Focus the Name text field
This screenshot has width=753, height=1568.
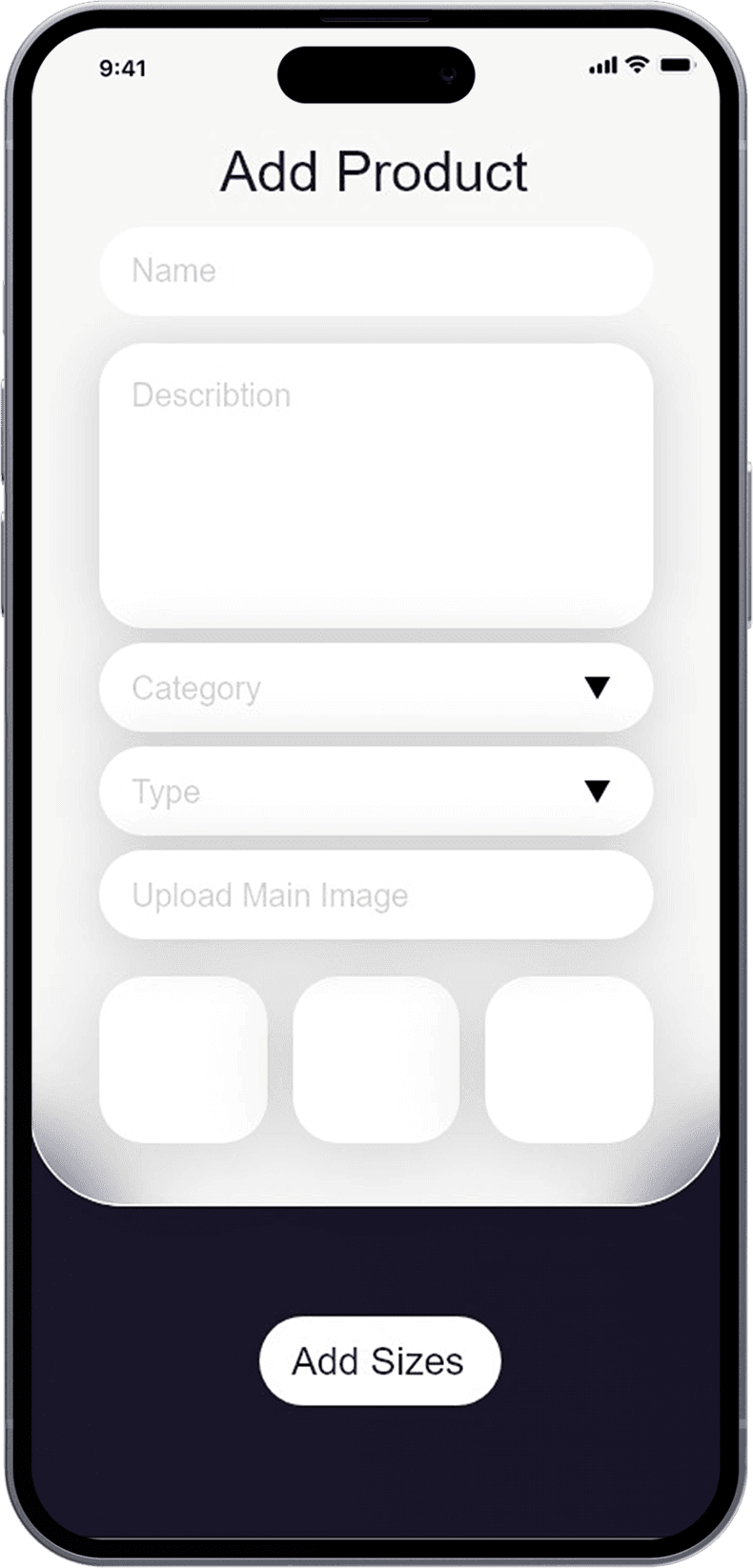376,271
